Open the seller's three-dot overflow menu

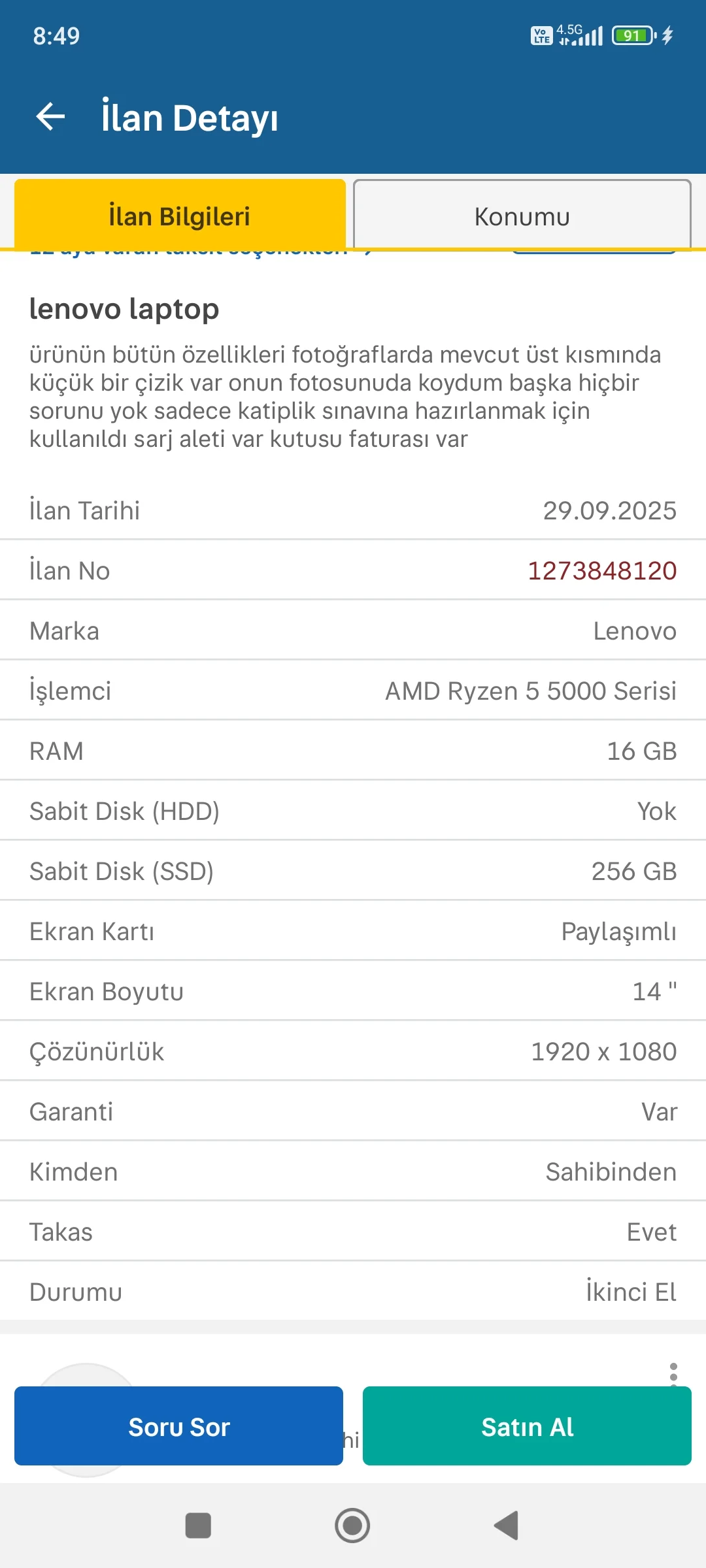(673, 1372)
